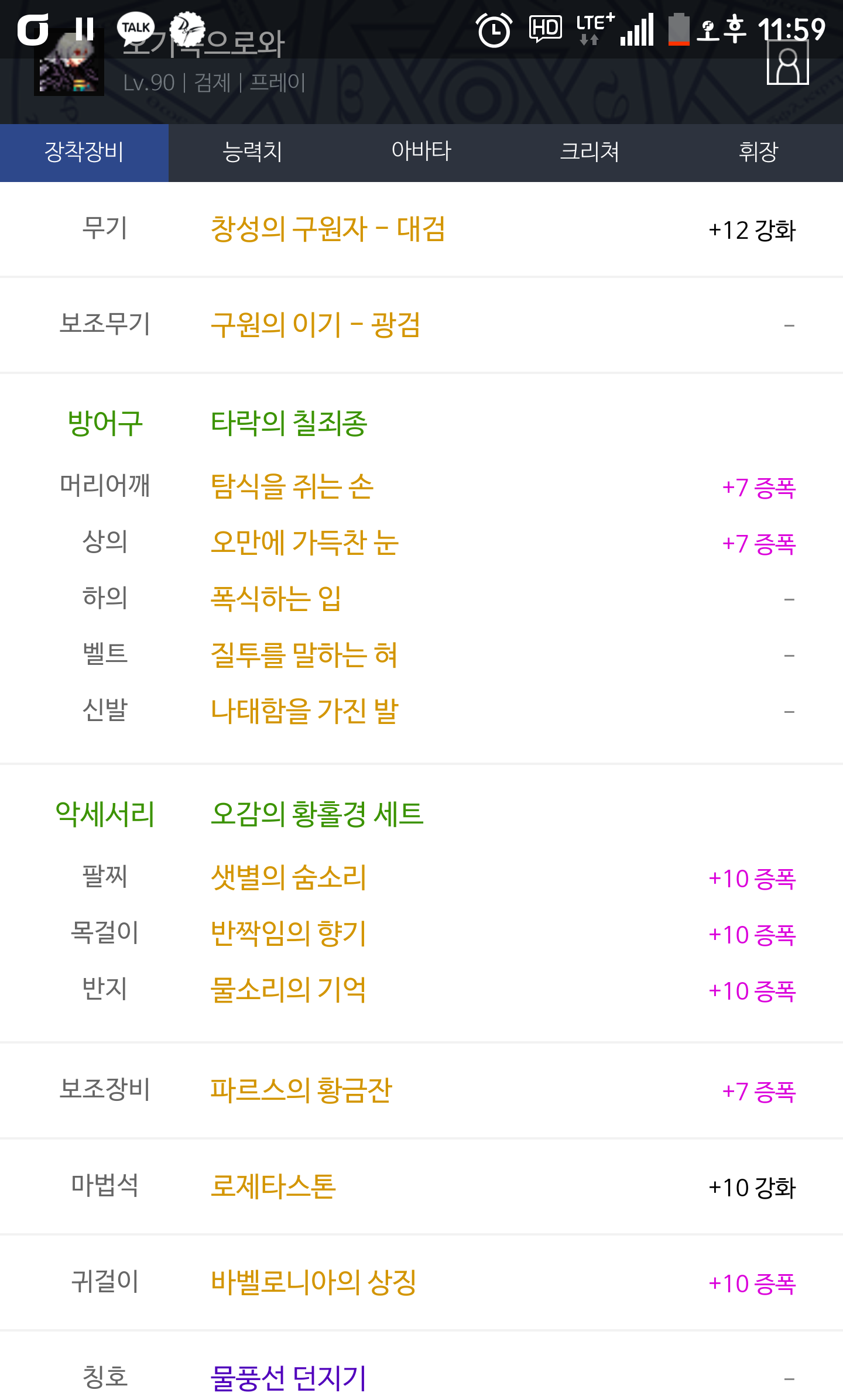Image resolution: width=843 pixels, height=1400 pixels.
Task: Open 질투를 말하는 혀 belt item
Action: click(304, 655)
